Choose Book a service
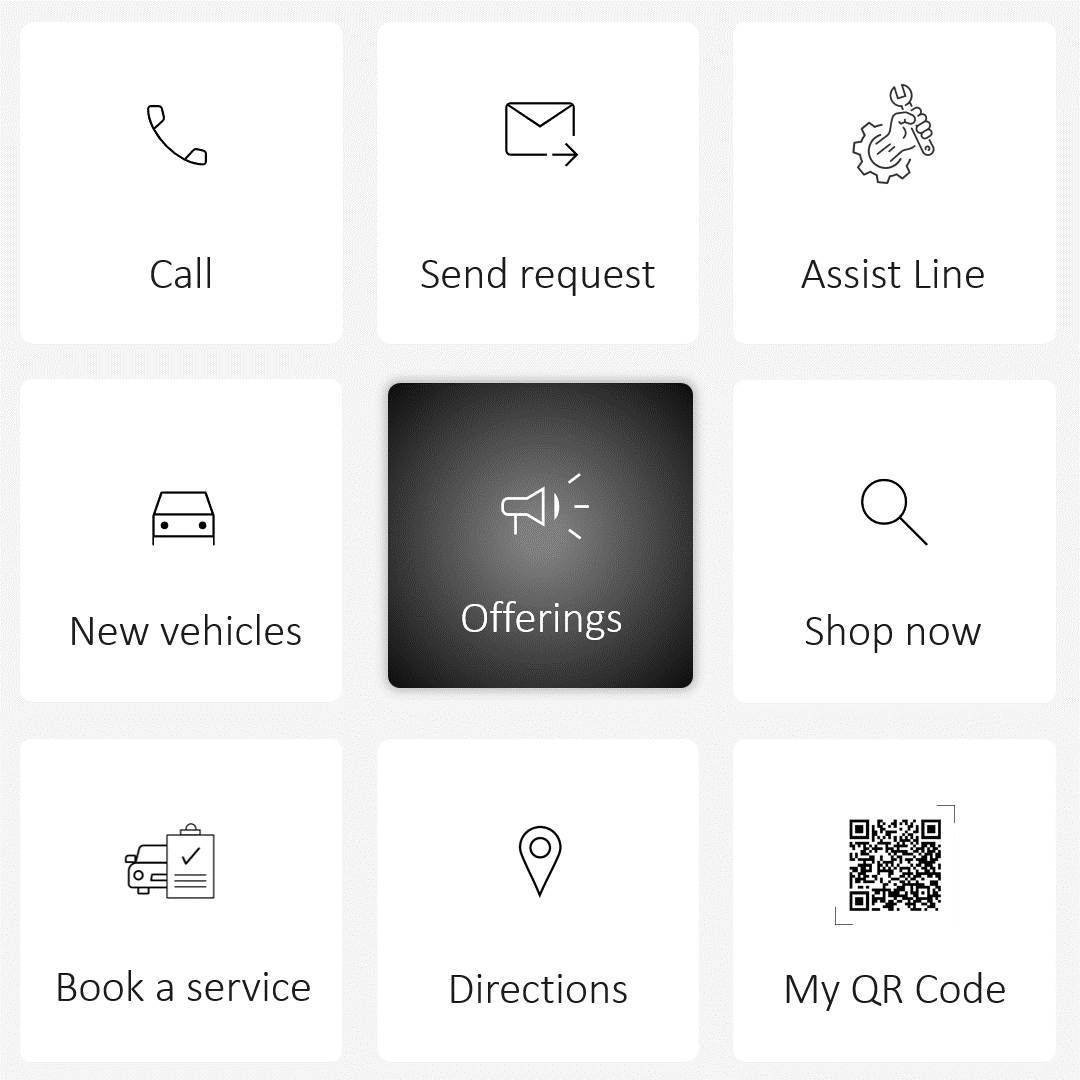Viewport: 1080px width, 1080px height. (181, 900)
